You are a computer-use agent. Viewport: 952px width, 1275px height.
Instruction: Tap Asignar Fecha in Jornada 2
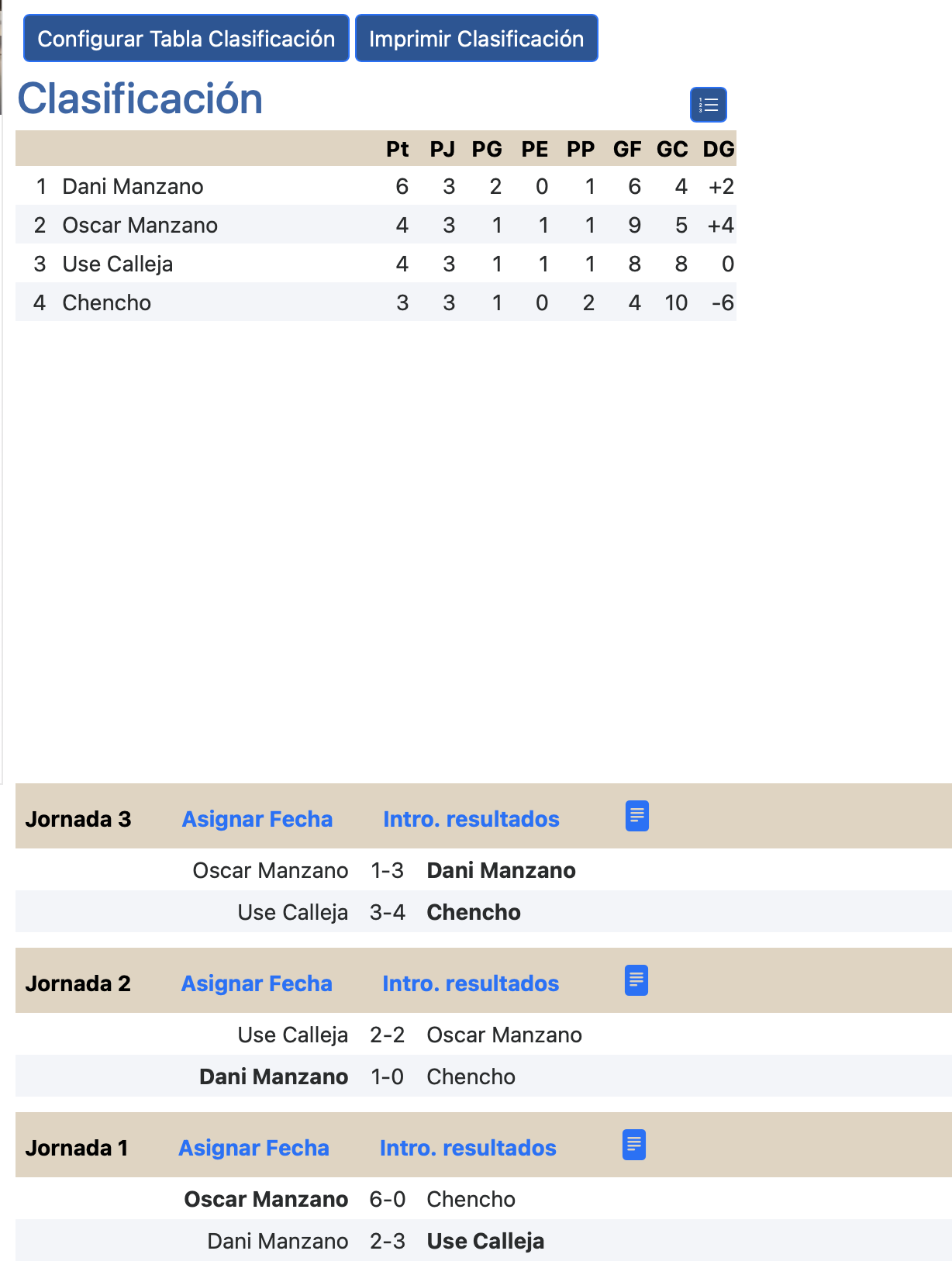[257, 983]
